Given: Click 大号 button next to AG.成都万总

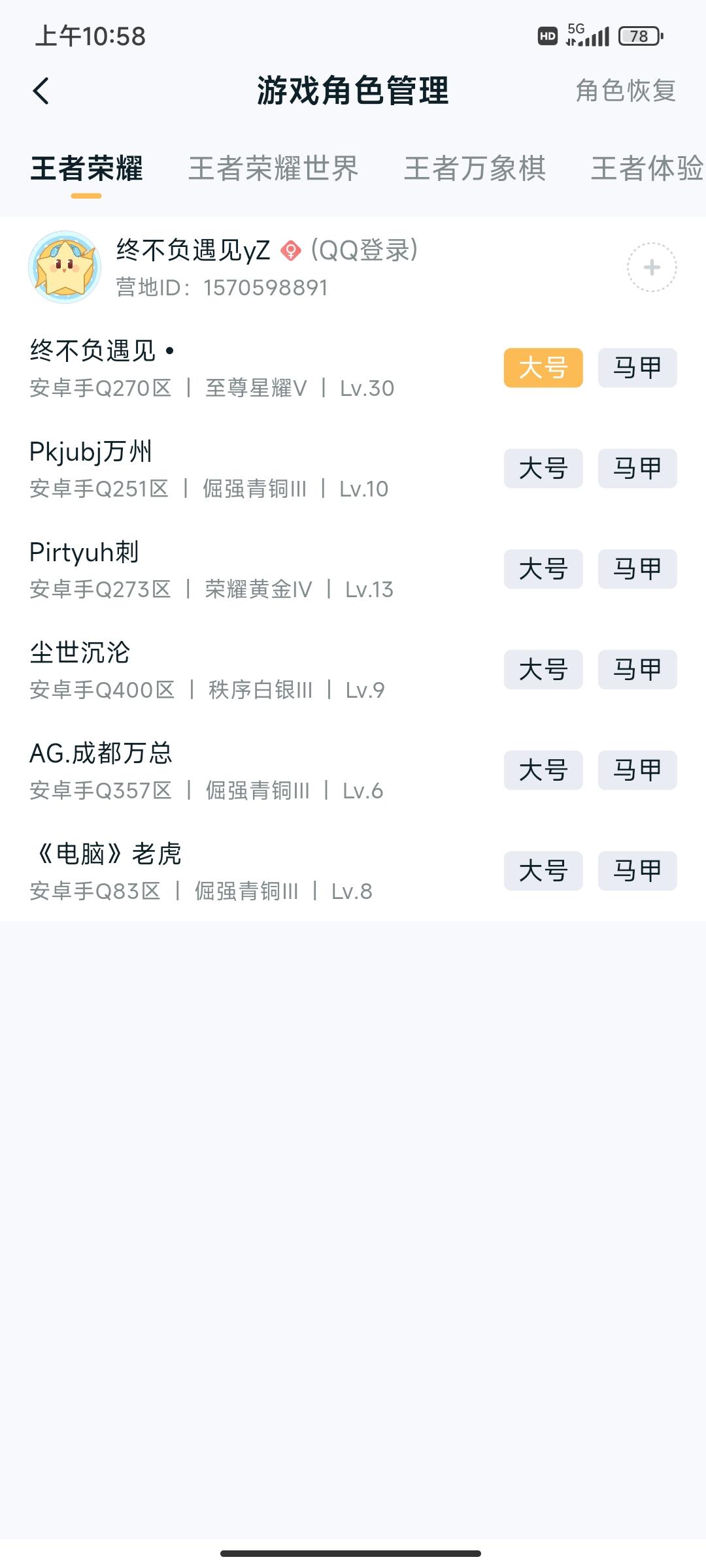Looking at the screenshot, I should (544, 770).
